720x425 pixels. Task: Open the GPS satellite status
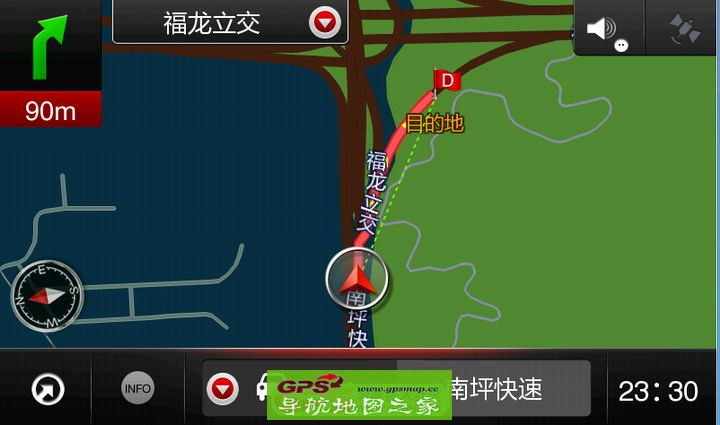click(685, 28)
